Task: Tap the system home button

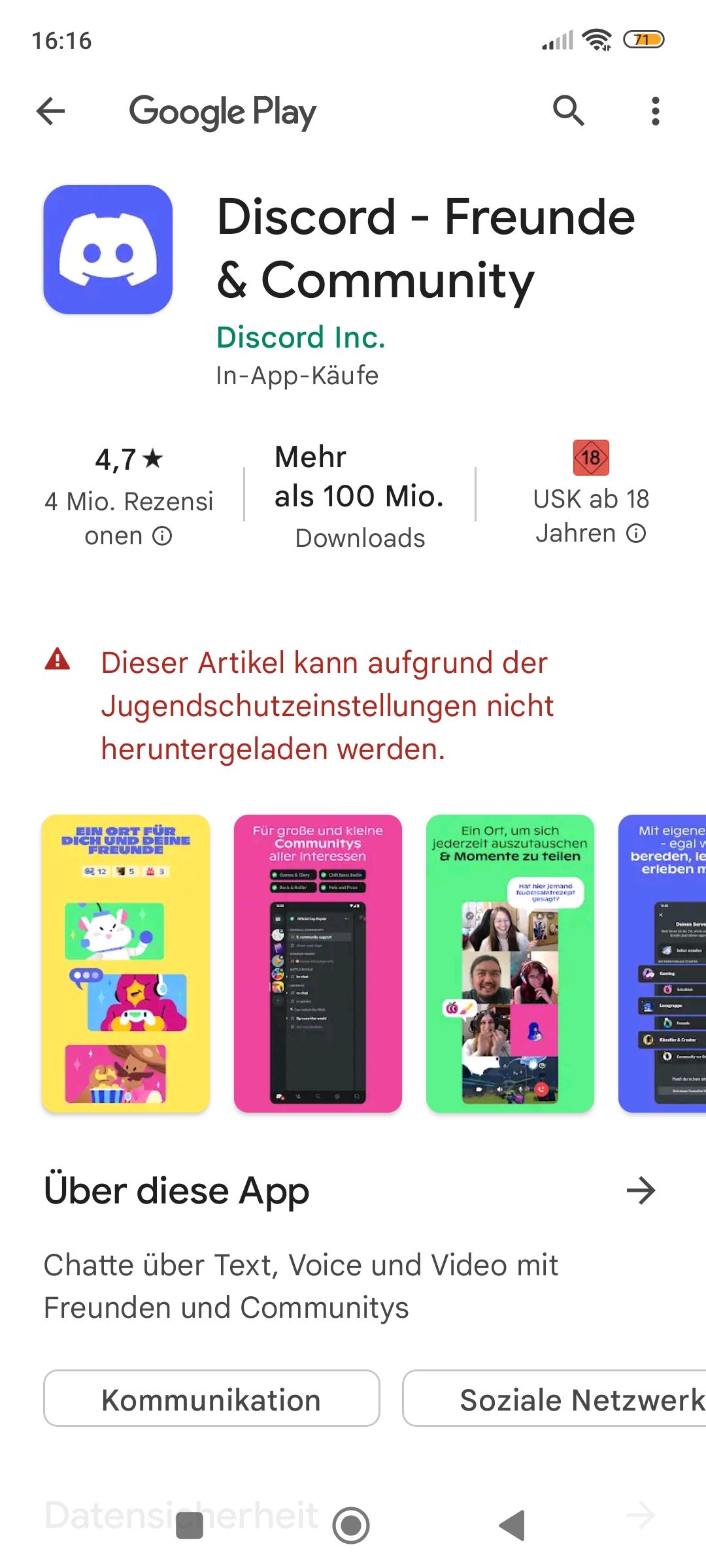Action: coord(351,1526)
